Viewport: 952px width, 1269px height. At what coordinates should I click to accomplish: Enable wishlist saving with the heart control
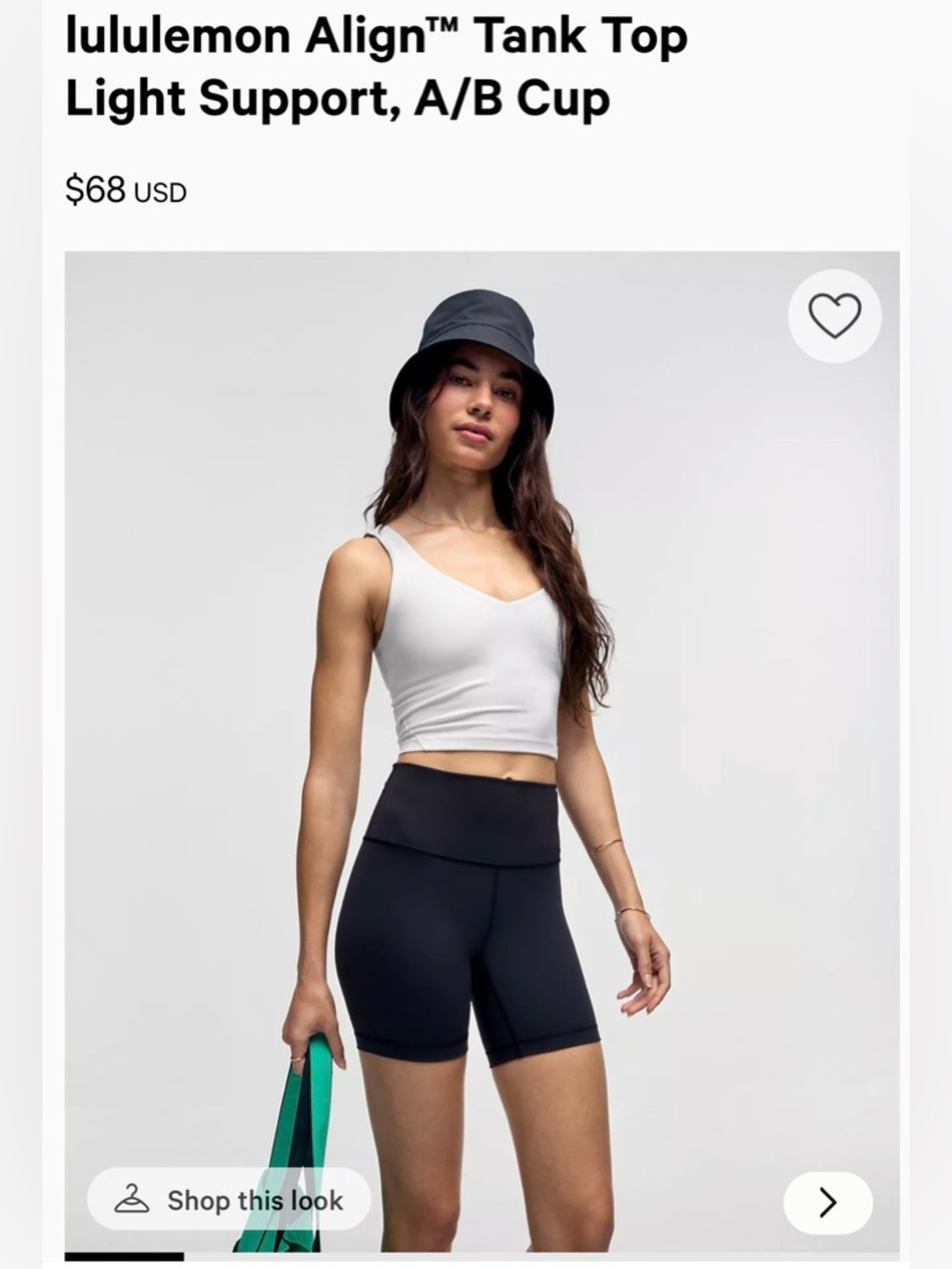pos(834,317)
